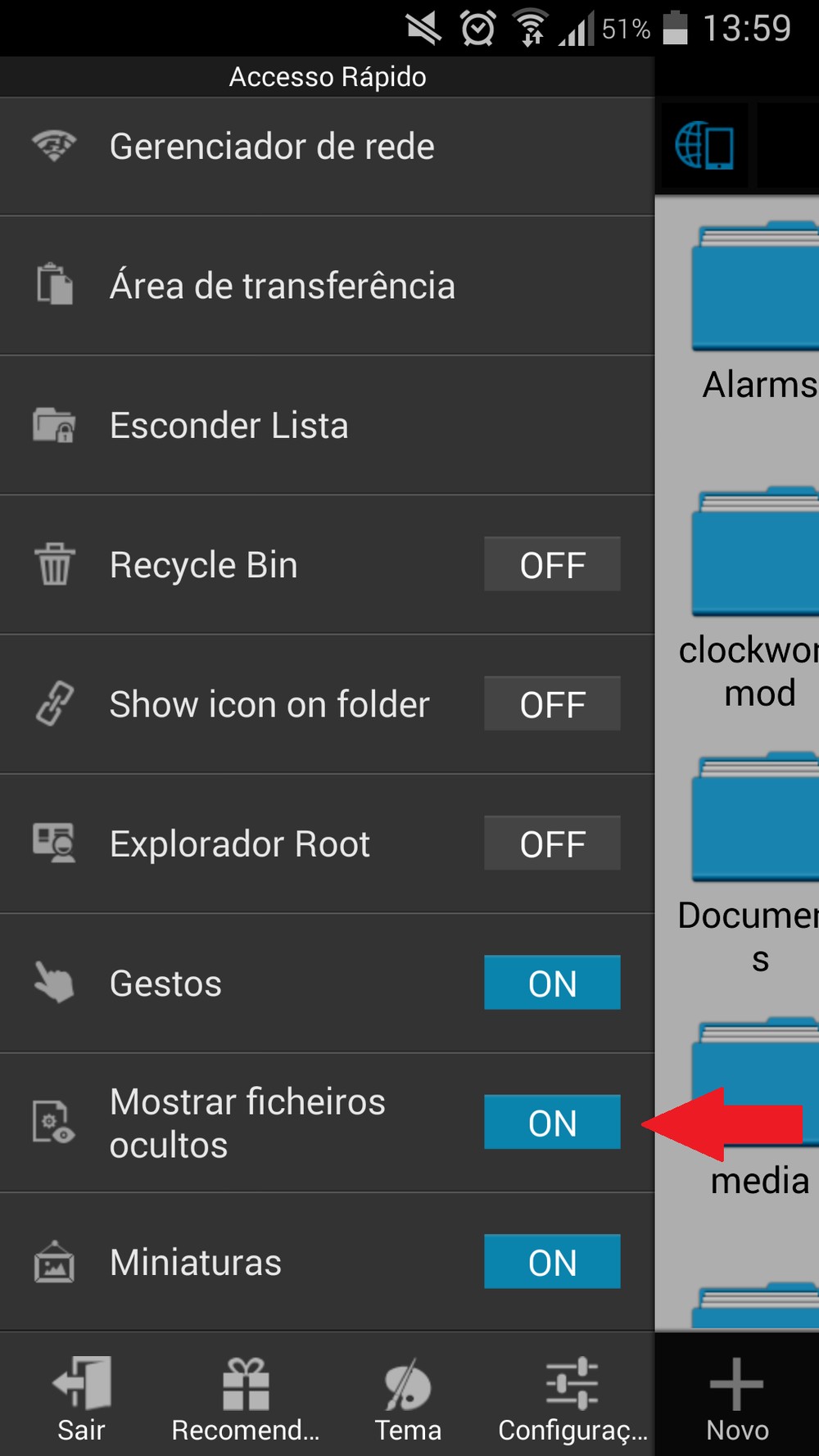This screenshot has height=1456, width=819.
Task: Enable Explorador Root
Action: [x=552, y=843]
